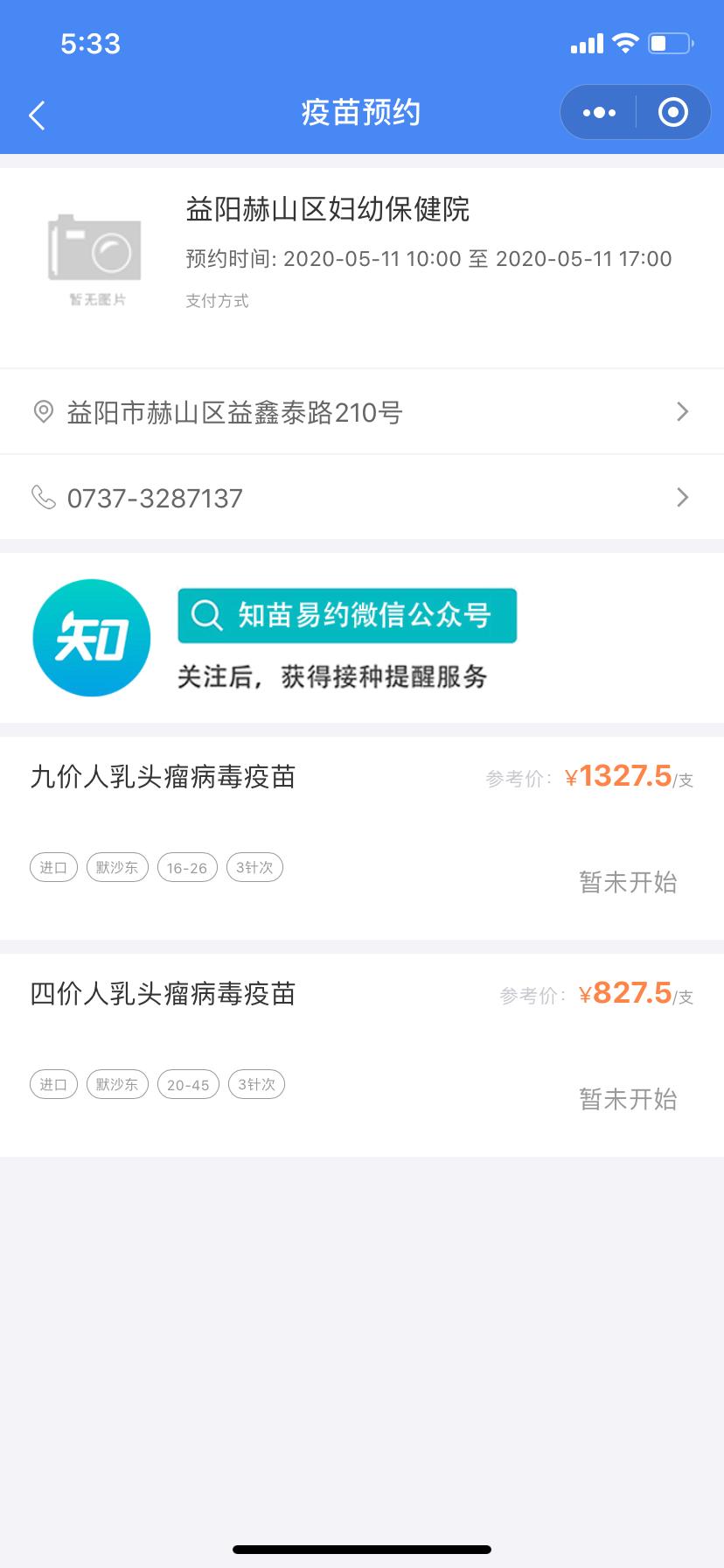This screenshot has height=1568, width=724.
Task: Expand the phone number row via its chevron
Action: (683, 497)
